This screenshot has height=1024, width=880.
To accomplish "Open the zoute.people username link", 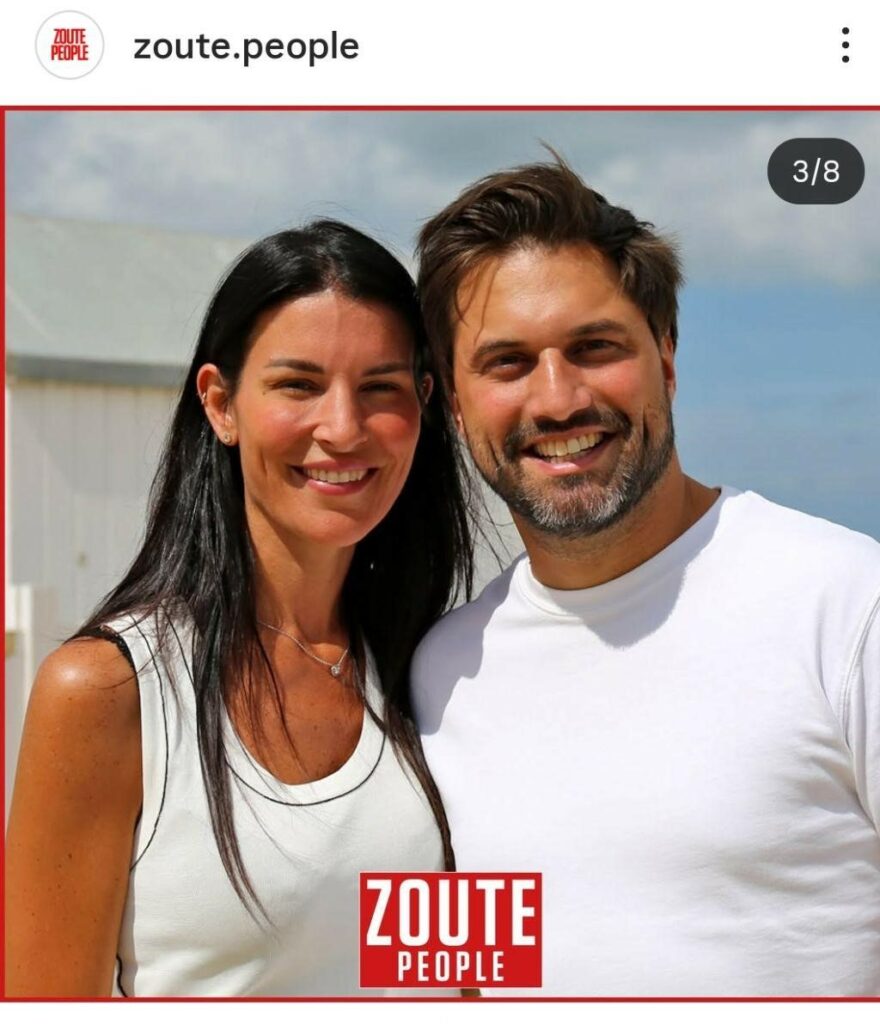I will (246, 47).
